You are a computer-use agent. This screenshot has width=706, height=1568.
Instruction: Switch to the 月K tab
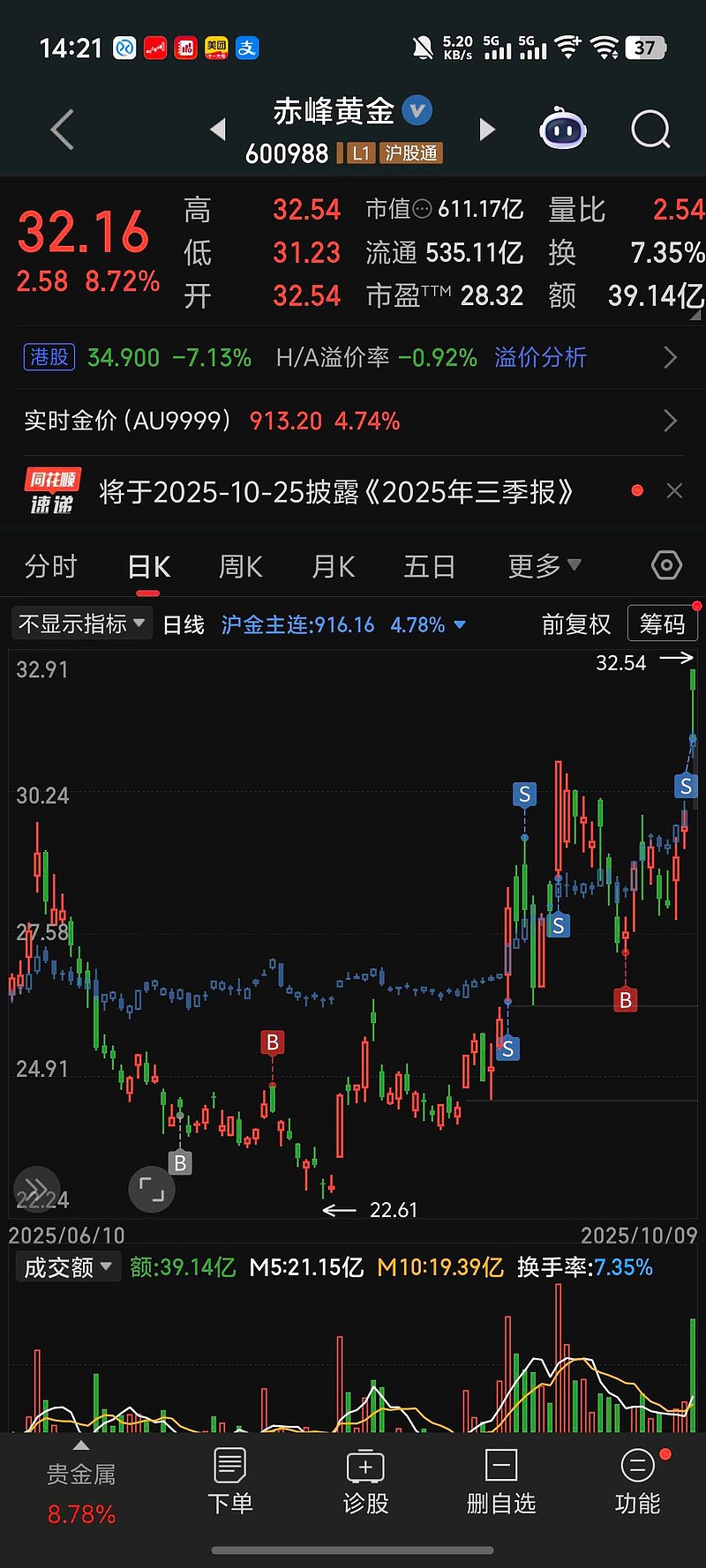tap(334, 566)
